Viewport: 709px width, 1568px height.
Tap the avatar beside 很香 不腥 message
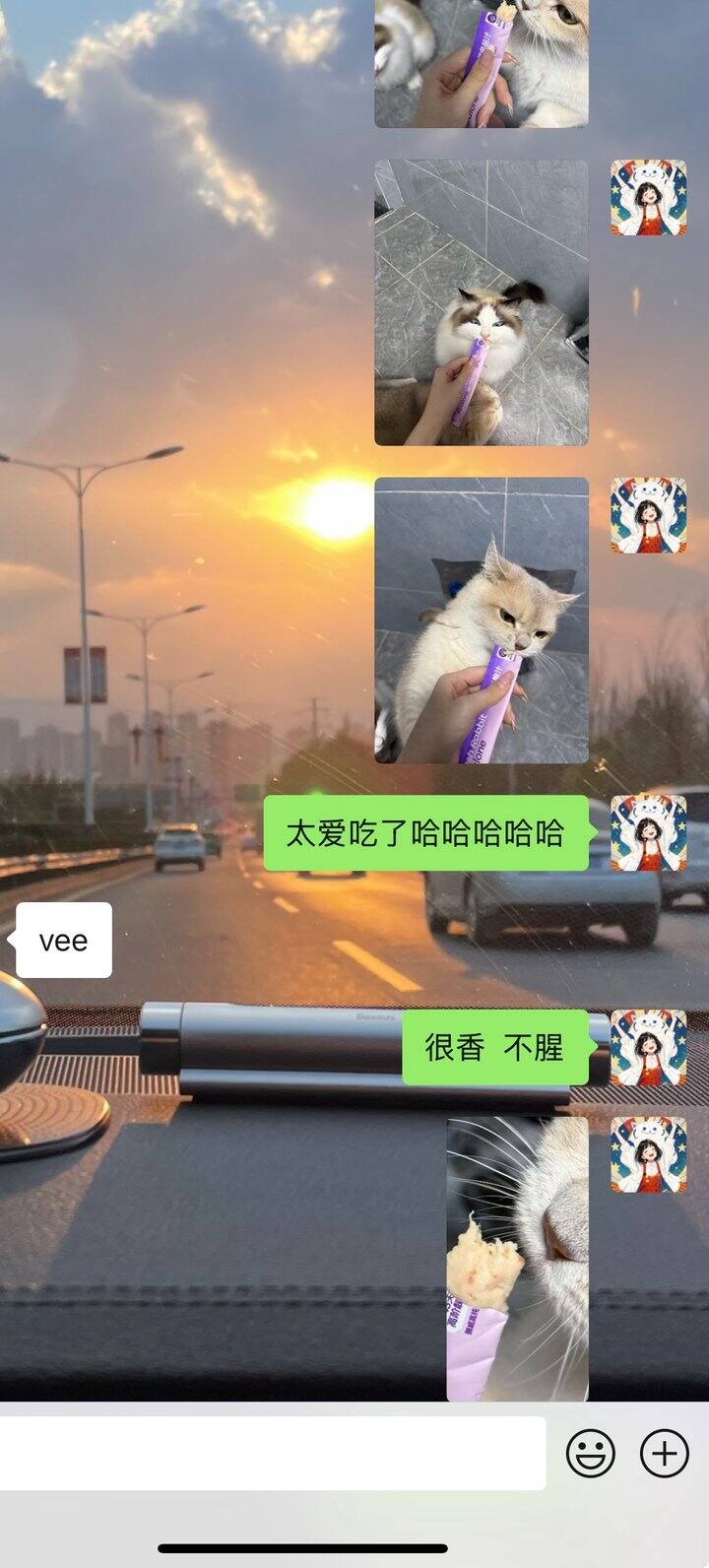(x=648, y=1048)
